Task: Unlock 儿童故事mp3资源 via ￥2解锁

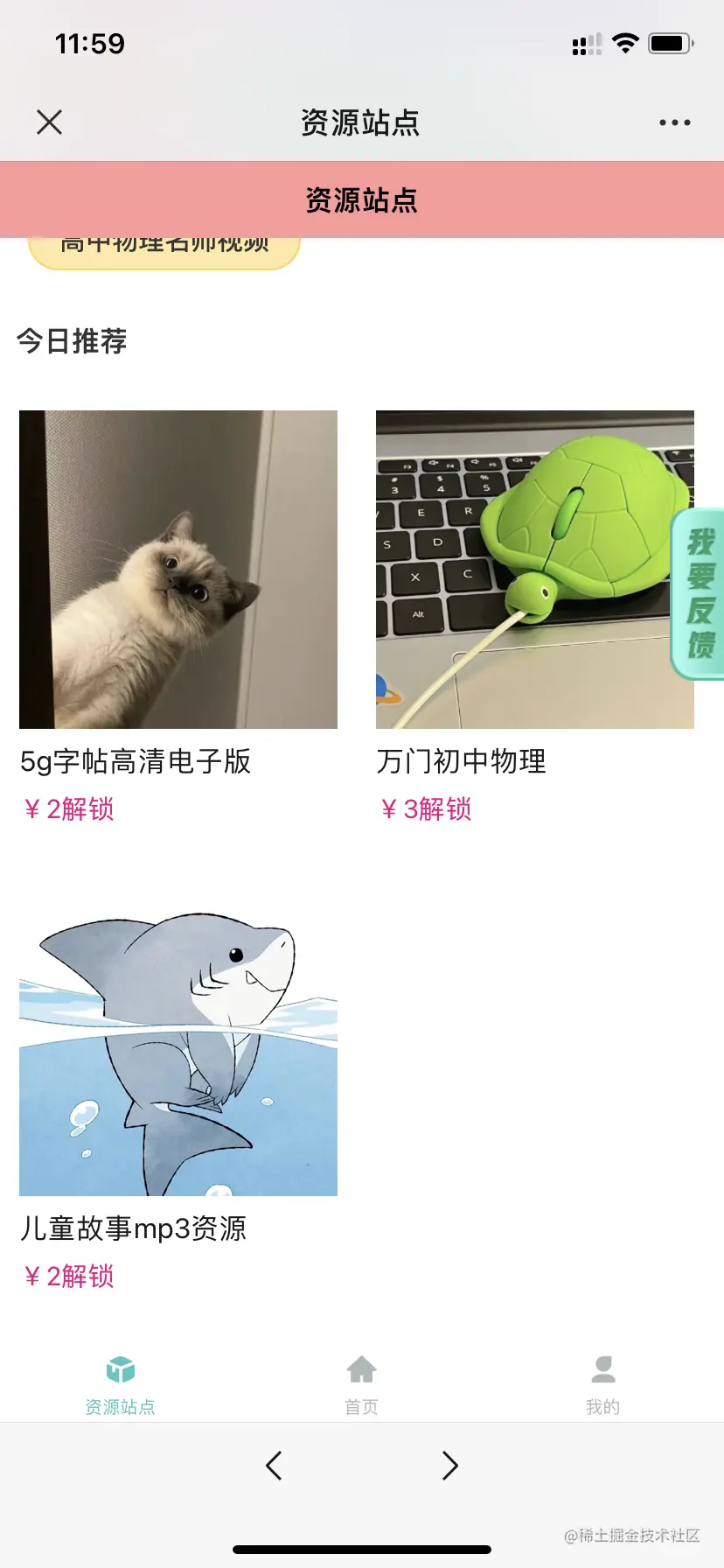Action: point(67,1277)
